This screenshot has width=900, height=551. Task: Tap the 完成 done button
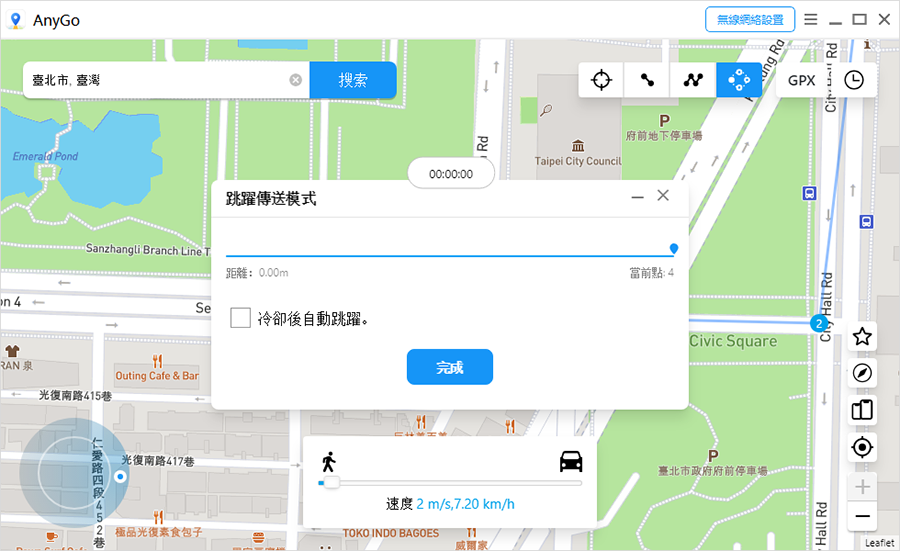449,367
